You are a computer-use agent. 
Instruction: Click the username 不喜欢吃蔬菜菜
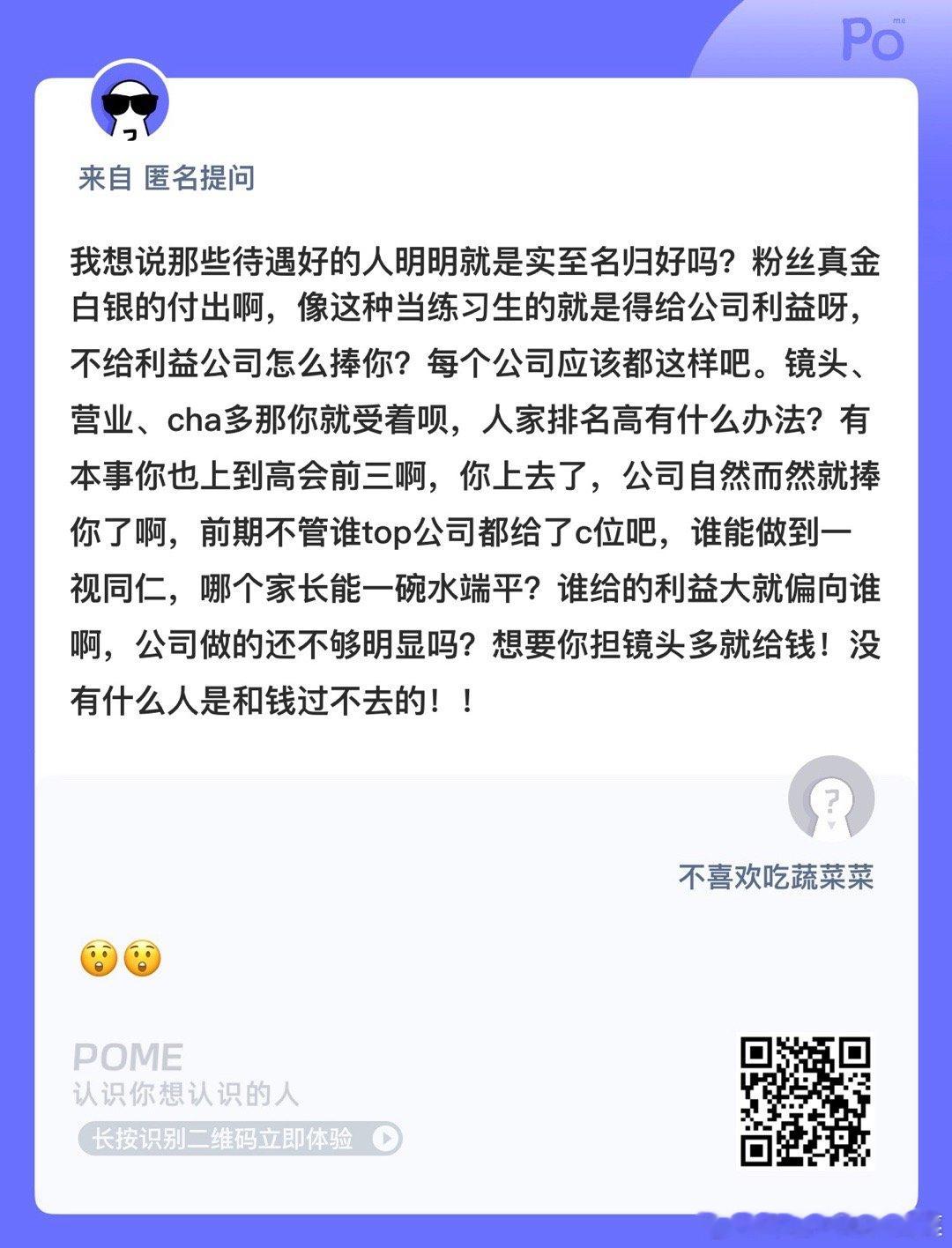(776, 877)
